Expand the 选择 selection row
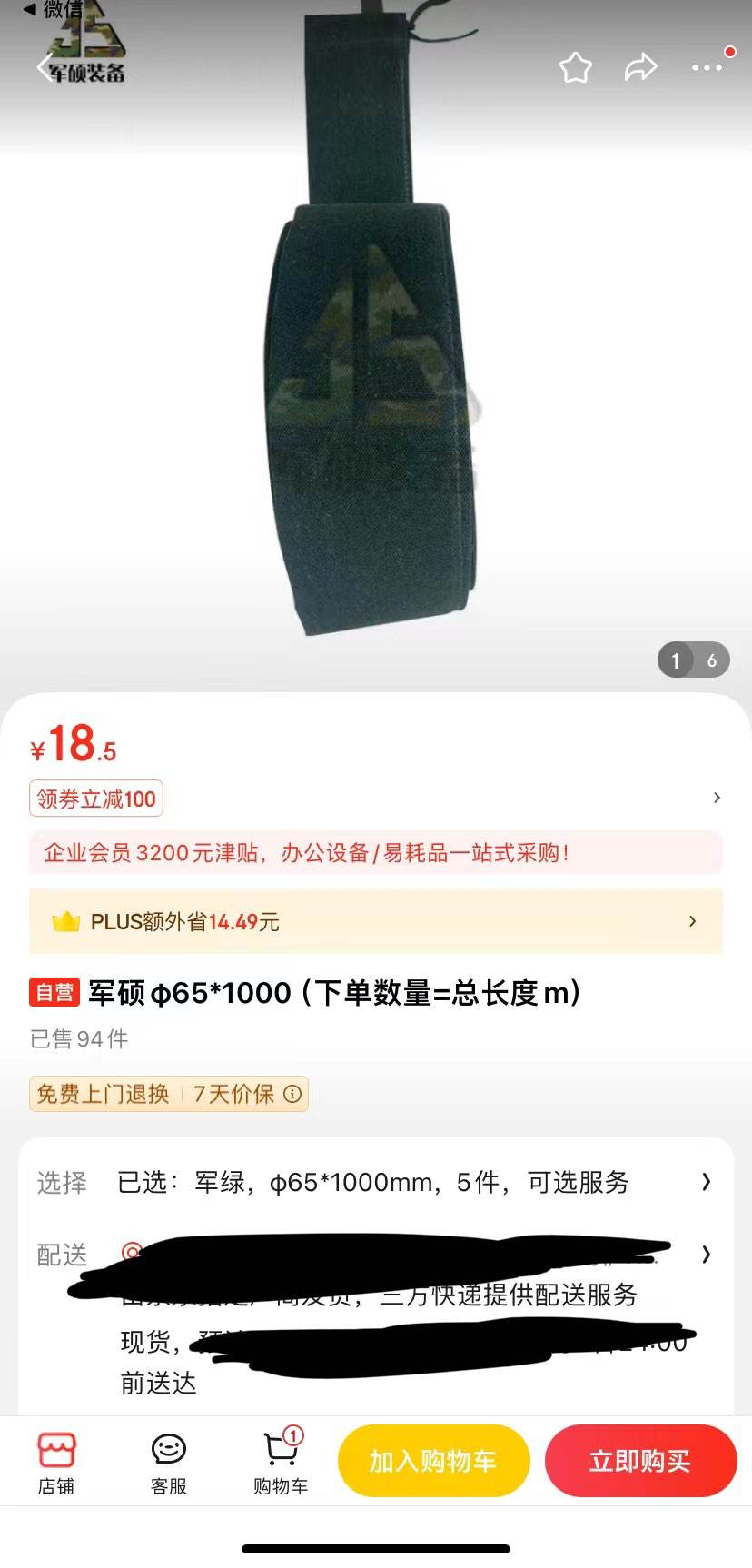This screenshot has width=752, height=1568. point(706,1181)
